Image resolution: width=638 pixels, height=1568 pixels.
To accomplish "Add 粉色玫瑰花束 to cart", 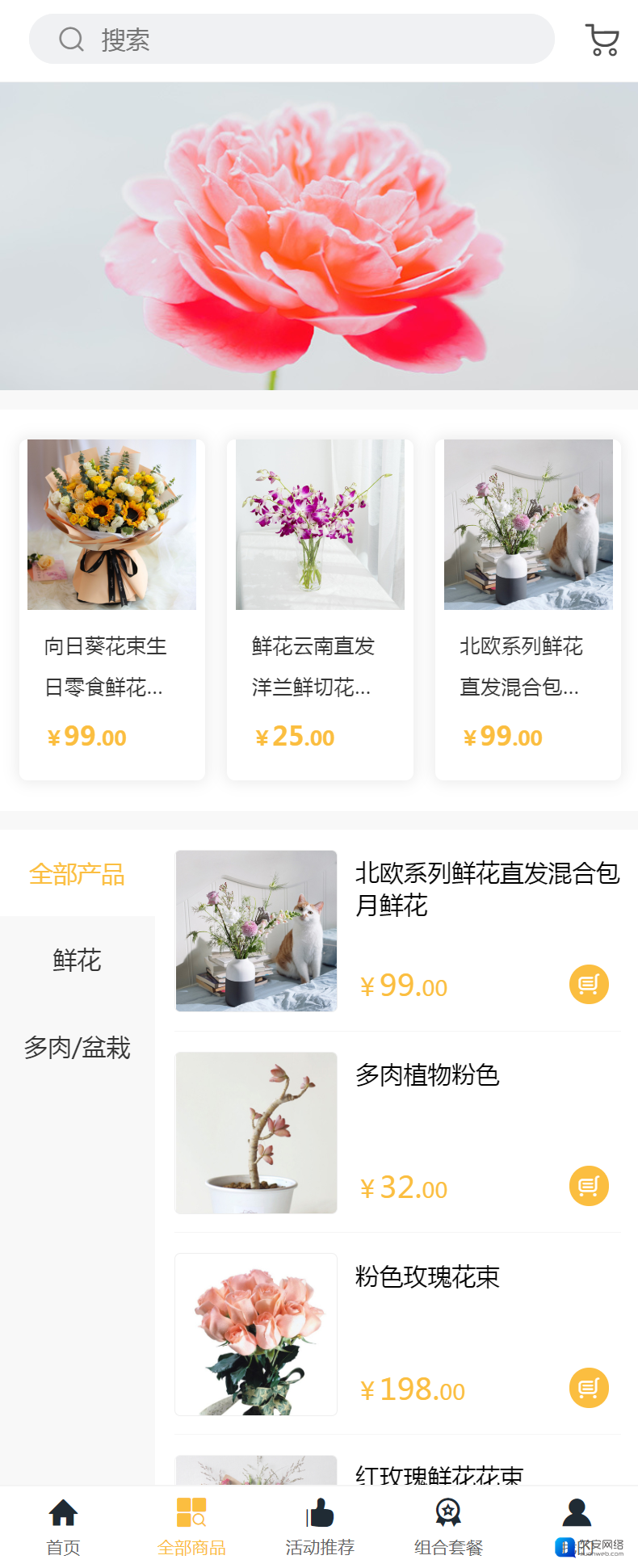I will (589, 1388).
